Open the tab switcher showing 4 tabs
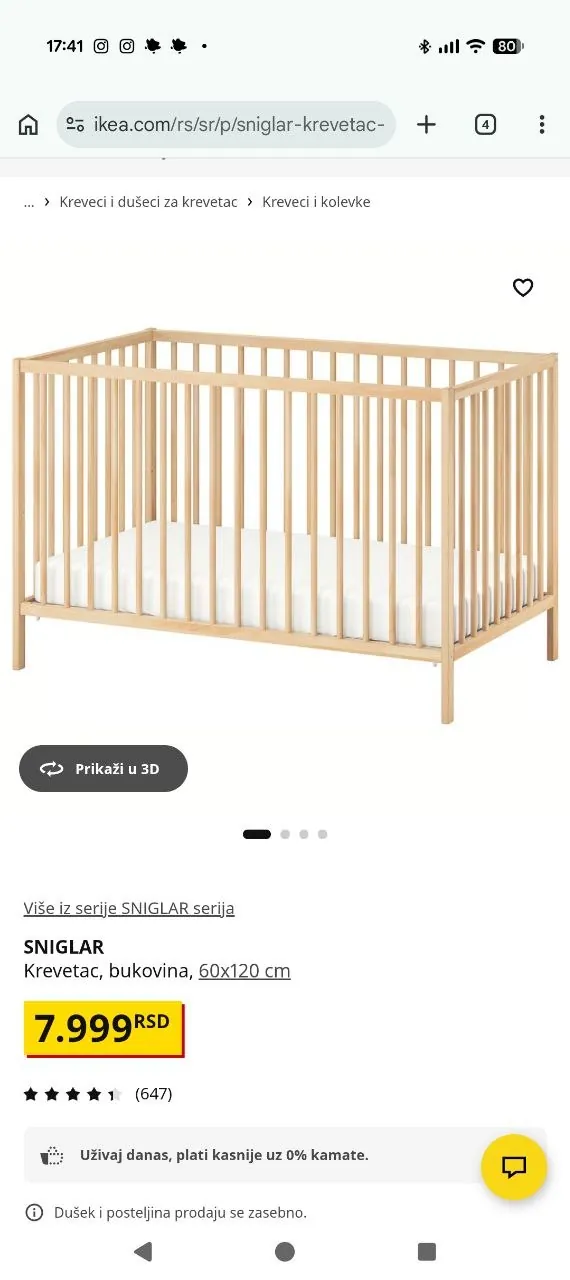570x1280 pixels. click(485, 124)
